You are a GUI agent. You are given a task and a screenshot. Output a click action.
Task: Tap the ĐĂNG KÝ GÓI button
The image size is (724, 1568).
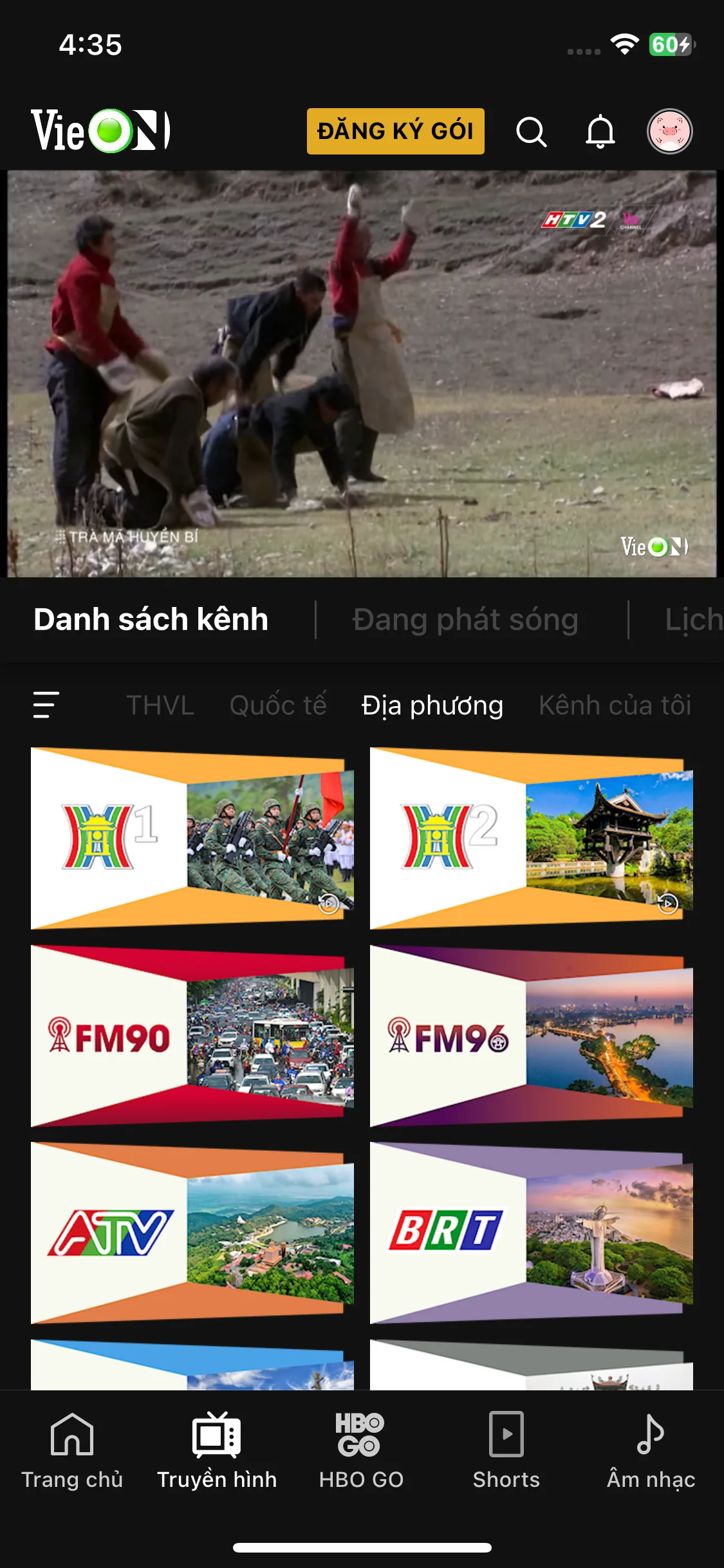(x=395, y=131)
